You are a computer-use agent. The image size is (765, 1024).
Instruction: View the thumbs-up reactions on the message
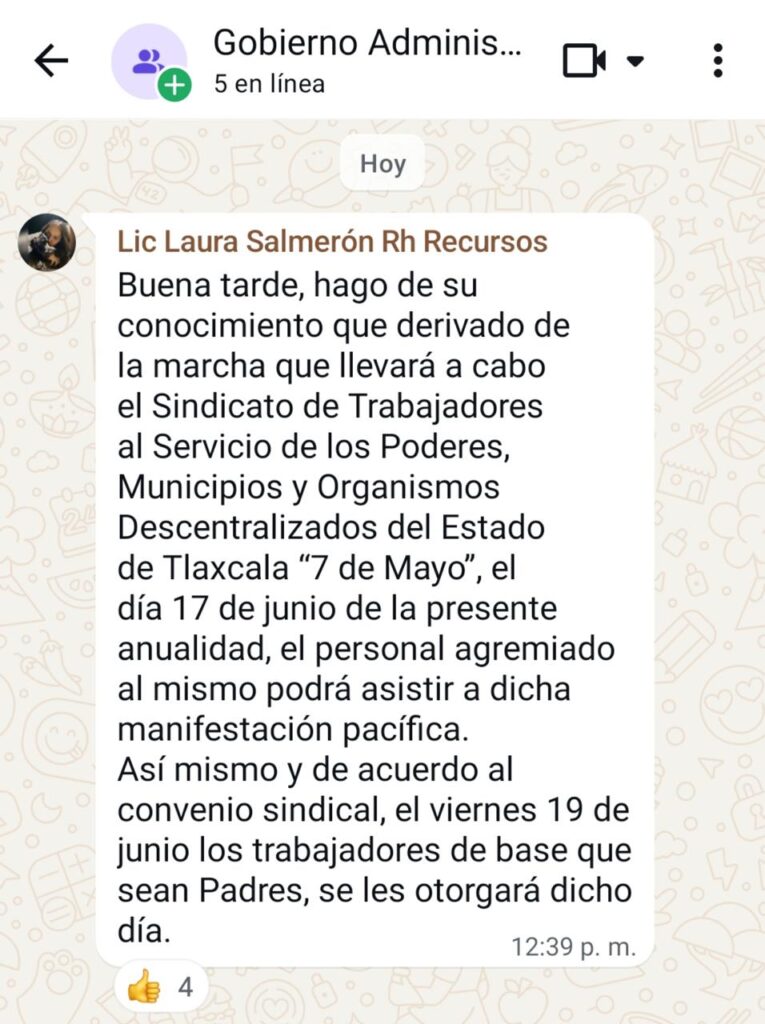[161, 987]
